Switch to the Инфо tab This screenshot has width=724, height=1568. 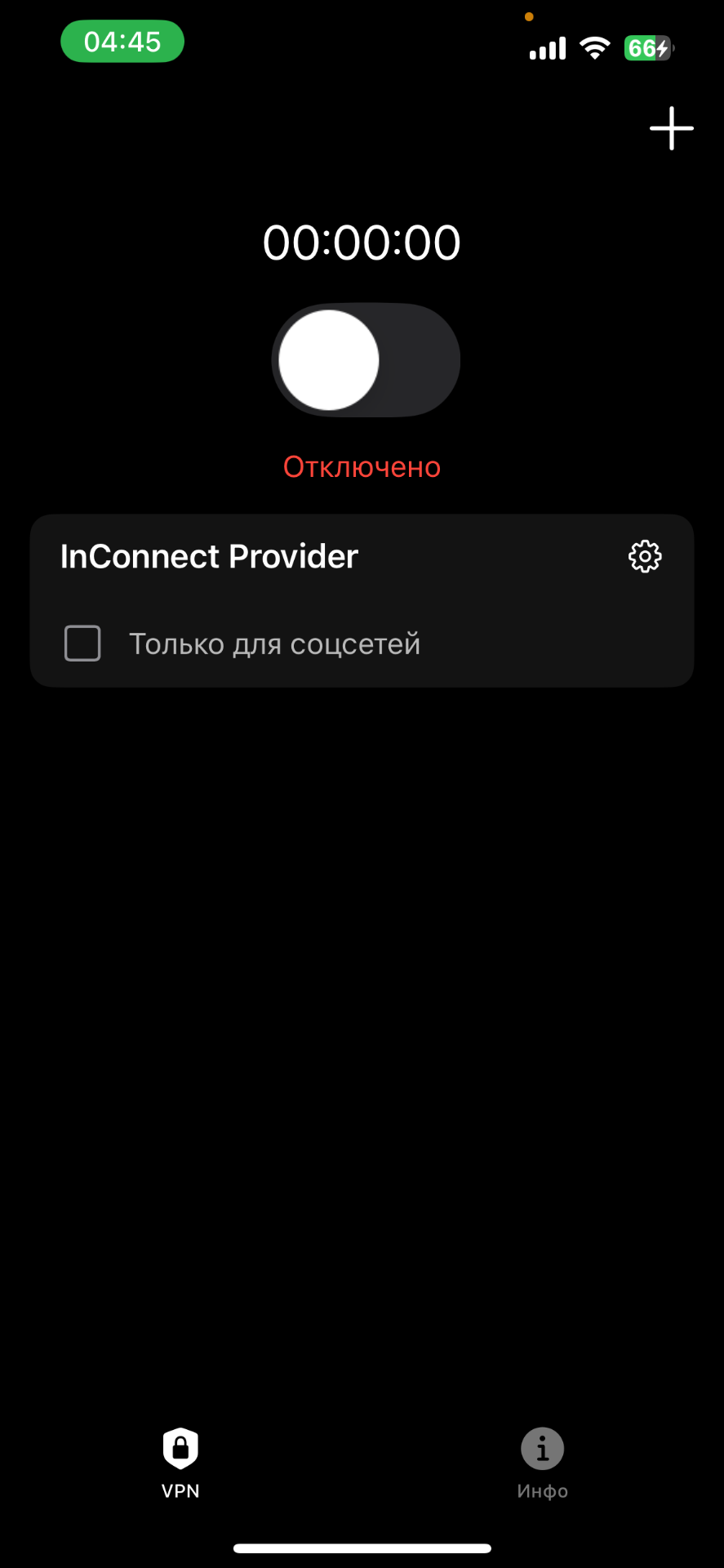[542, 1463]
